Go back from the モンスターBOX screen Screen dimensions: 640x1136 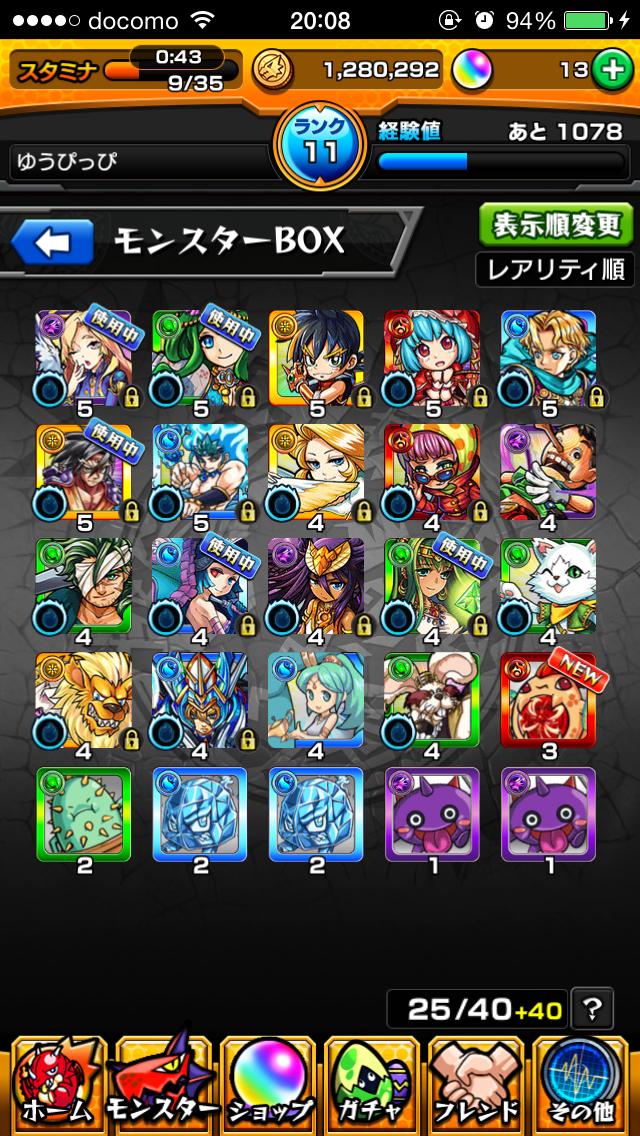pos(51,241)
